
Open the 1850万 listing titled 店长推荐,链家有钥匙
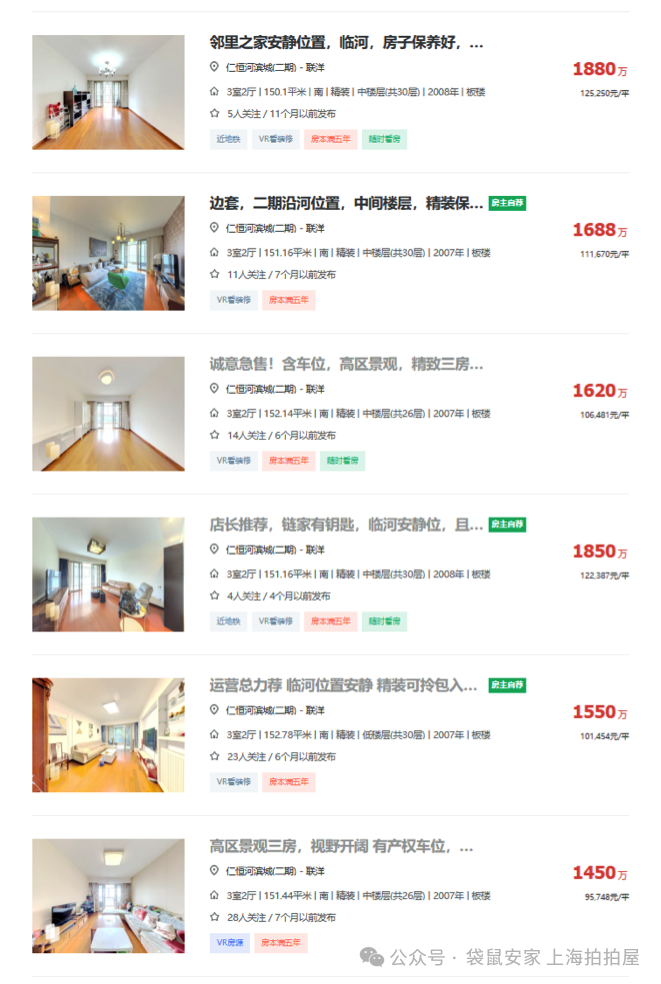[x=346, y=525]
